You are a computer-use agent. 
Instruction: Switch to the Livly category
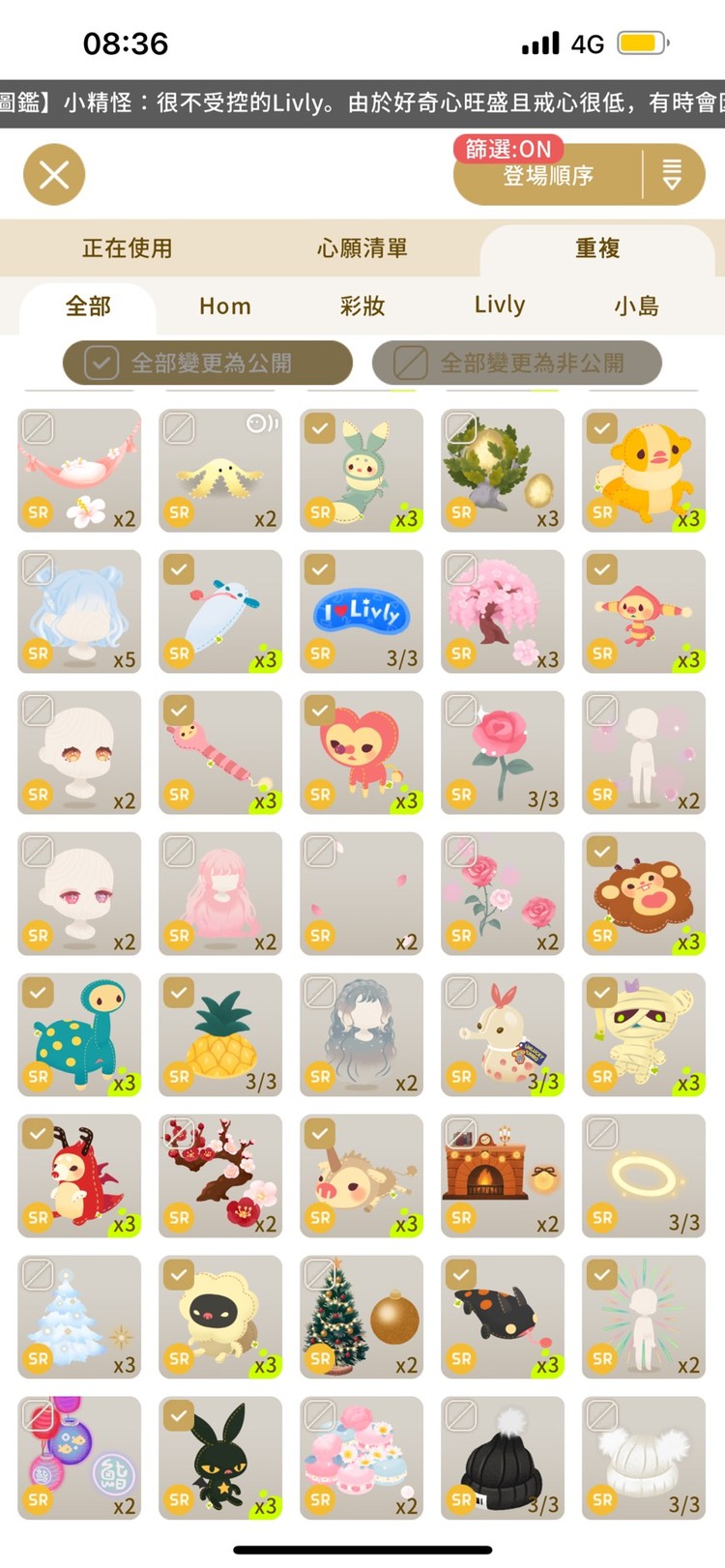tap(500, 305)
